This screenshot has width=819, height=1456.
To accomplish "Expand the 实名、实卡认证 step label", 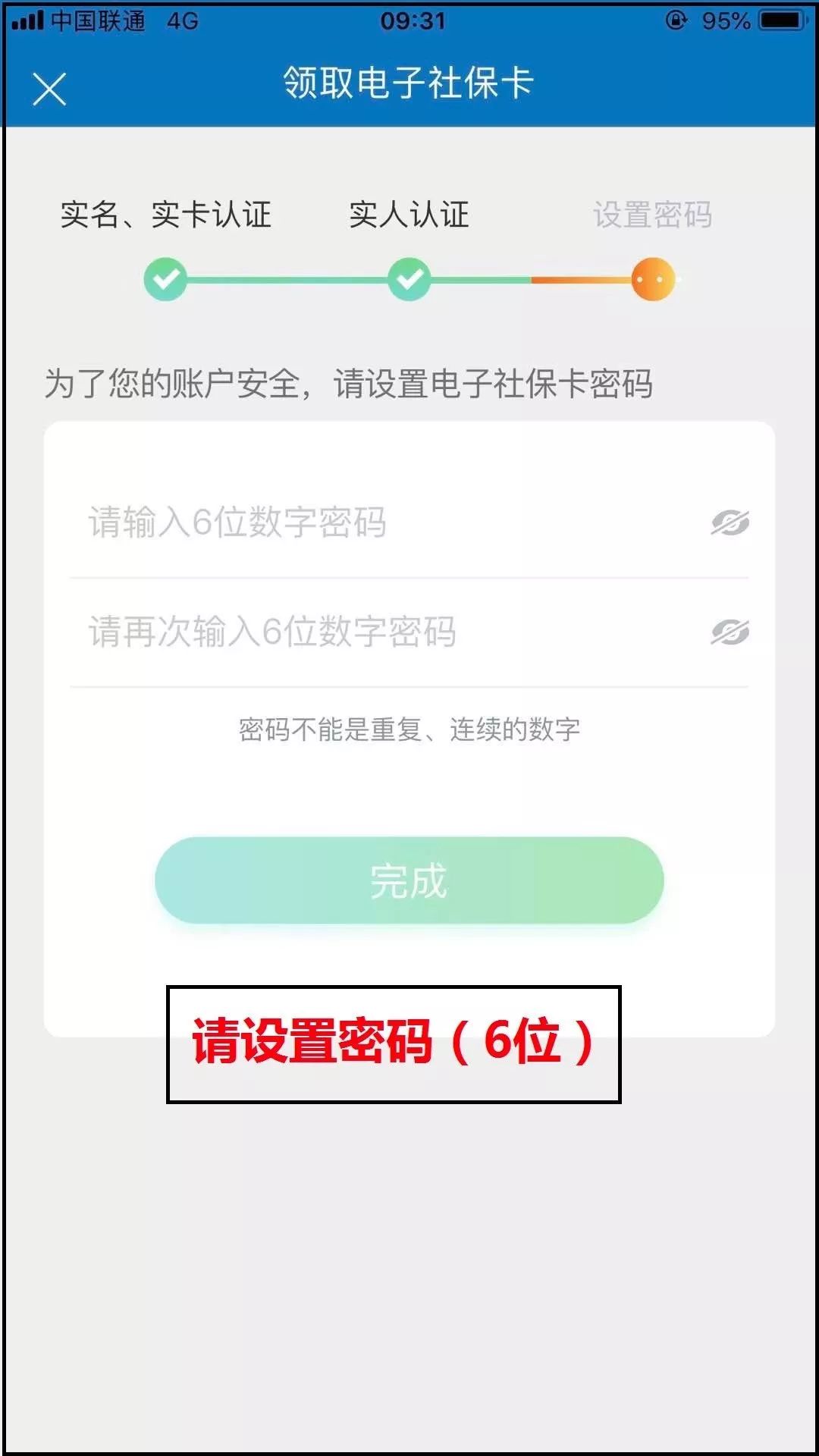I will coord(168,215).
